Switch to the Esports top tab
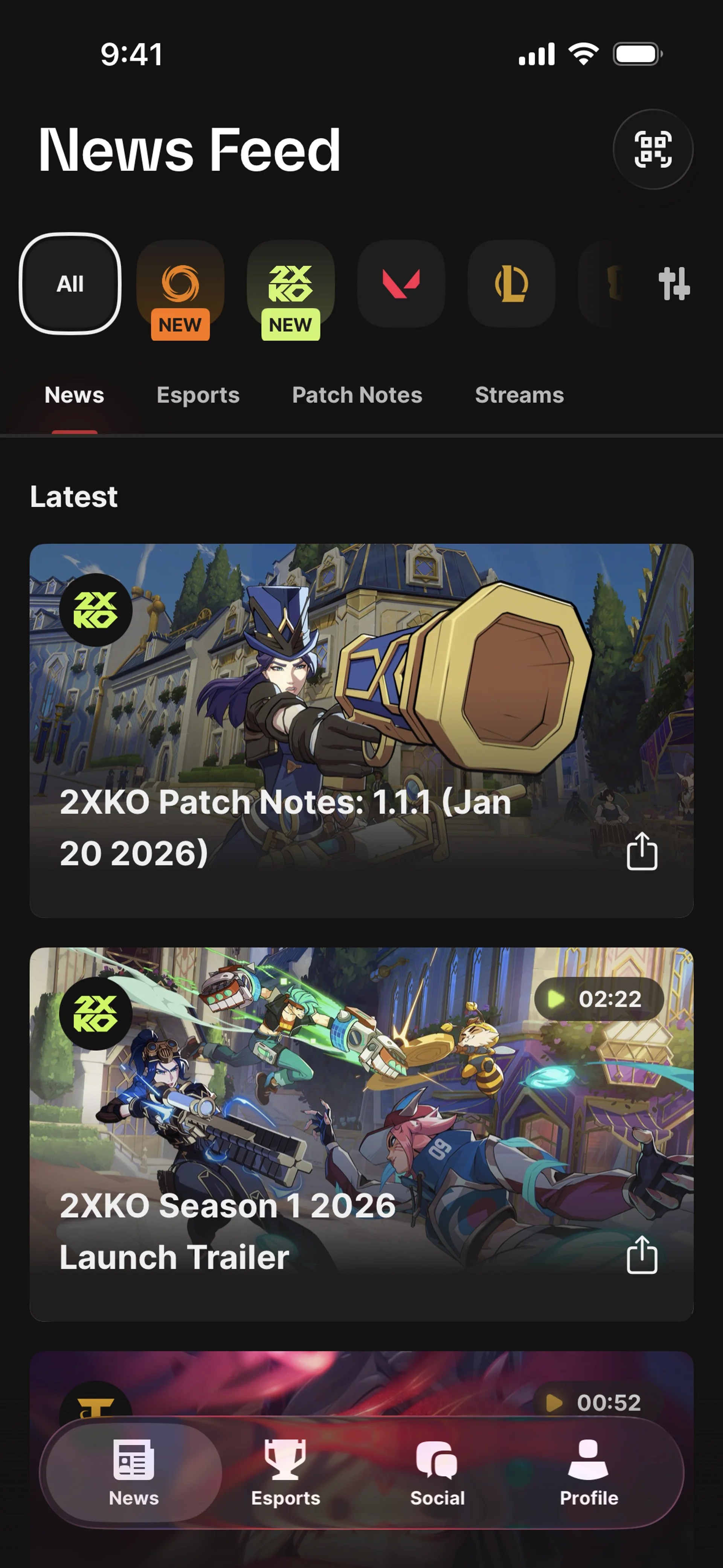 click(198, 395)
